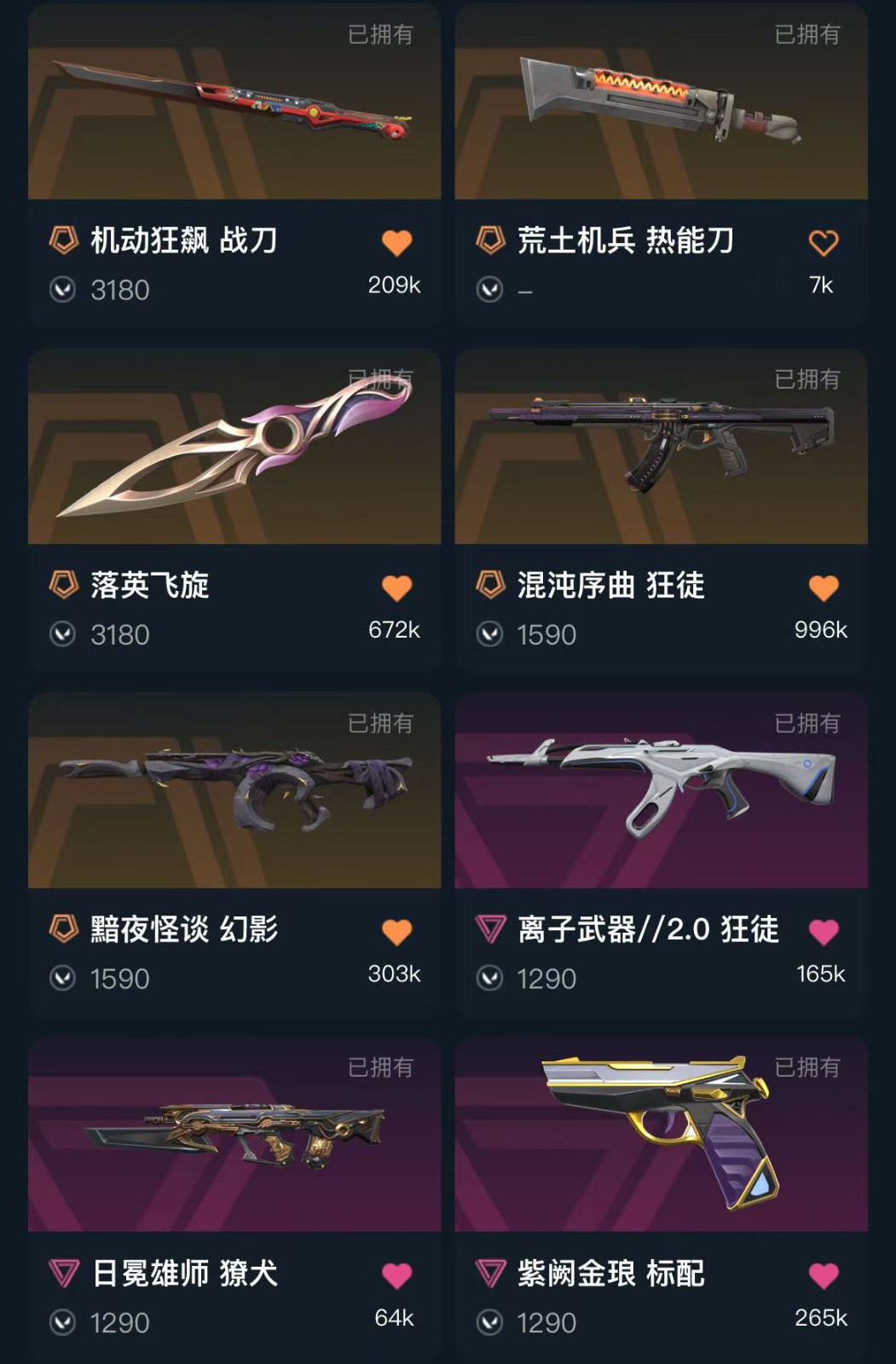Toggle the heart on 落英飞旋

point(396,587)
